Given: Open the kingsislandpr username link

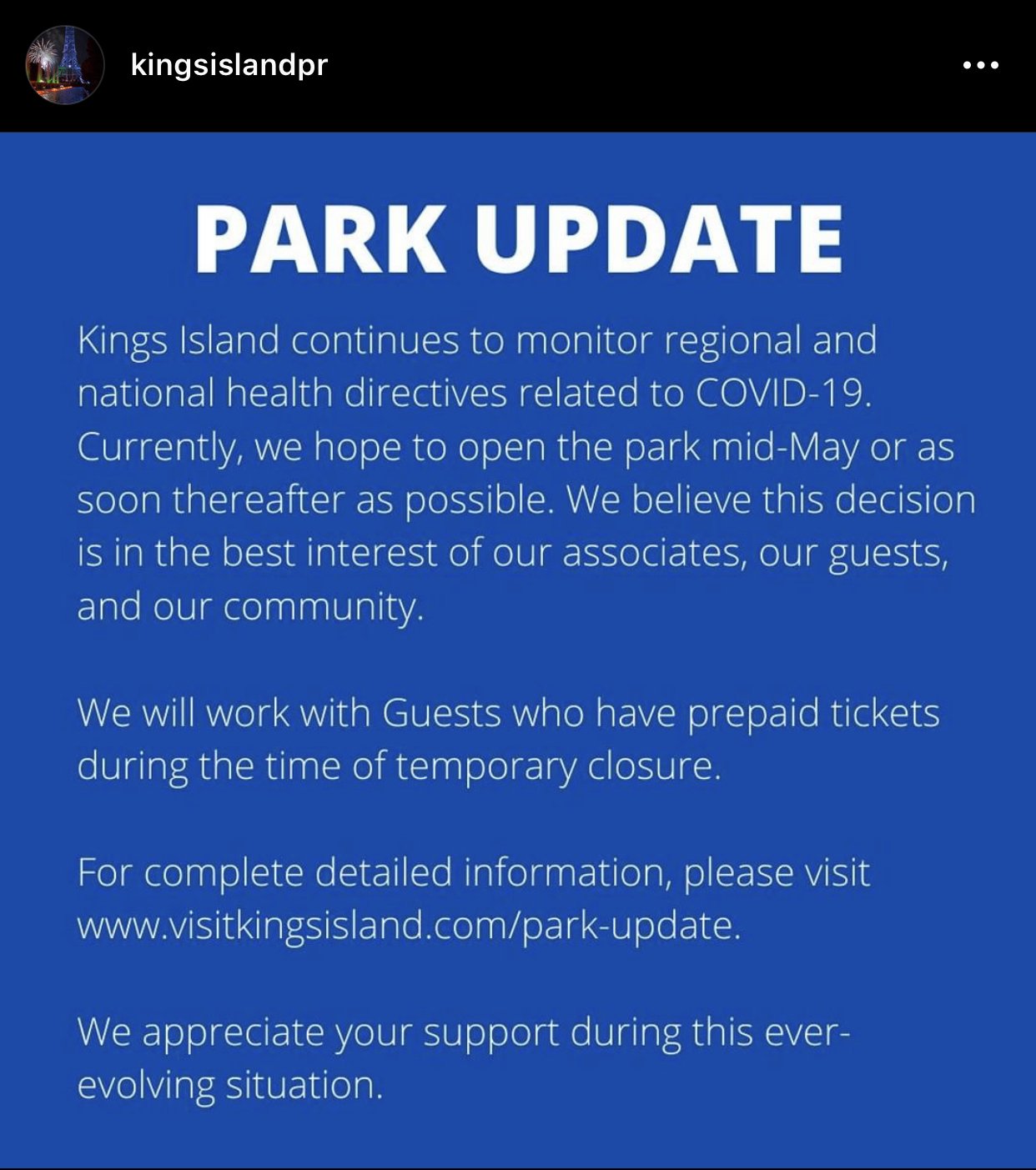Looking at the screenshot, I should coord(229,64).
